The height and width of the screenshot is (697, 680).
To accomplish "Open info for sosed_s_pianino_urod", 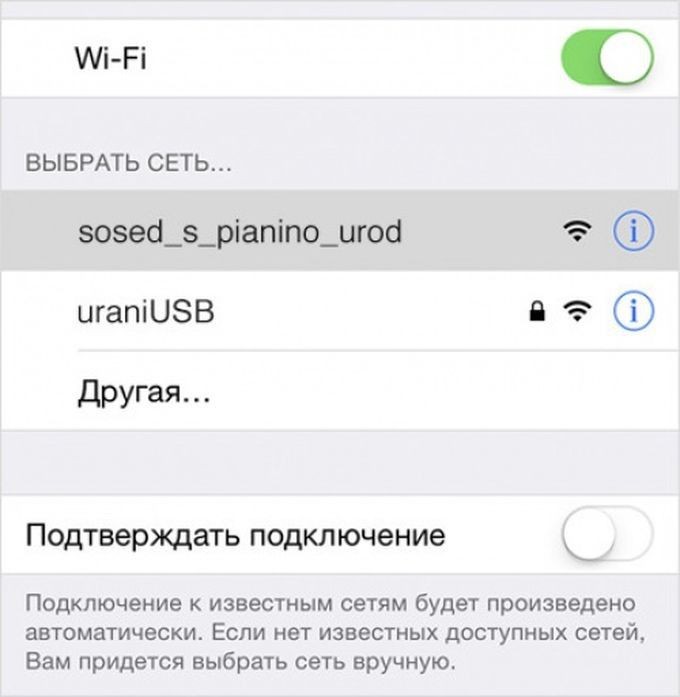I will pyautogui.click(x=633, y=232).
